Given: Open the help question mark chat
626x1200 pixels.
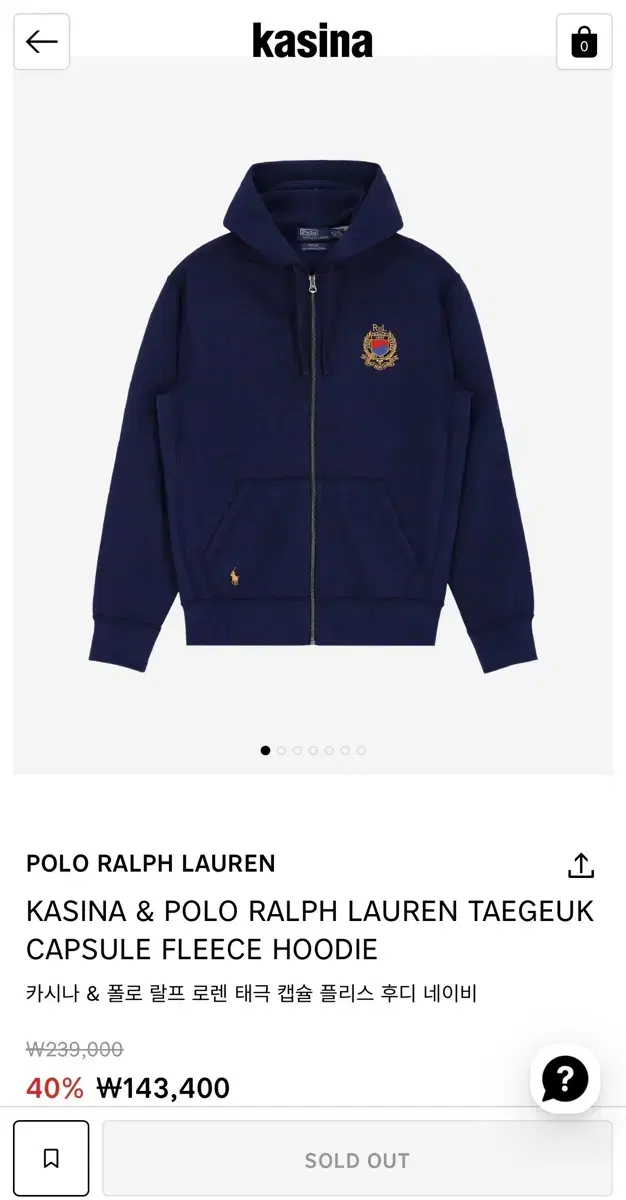Looking at the screenshot, I should point(565,1079).
